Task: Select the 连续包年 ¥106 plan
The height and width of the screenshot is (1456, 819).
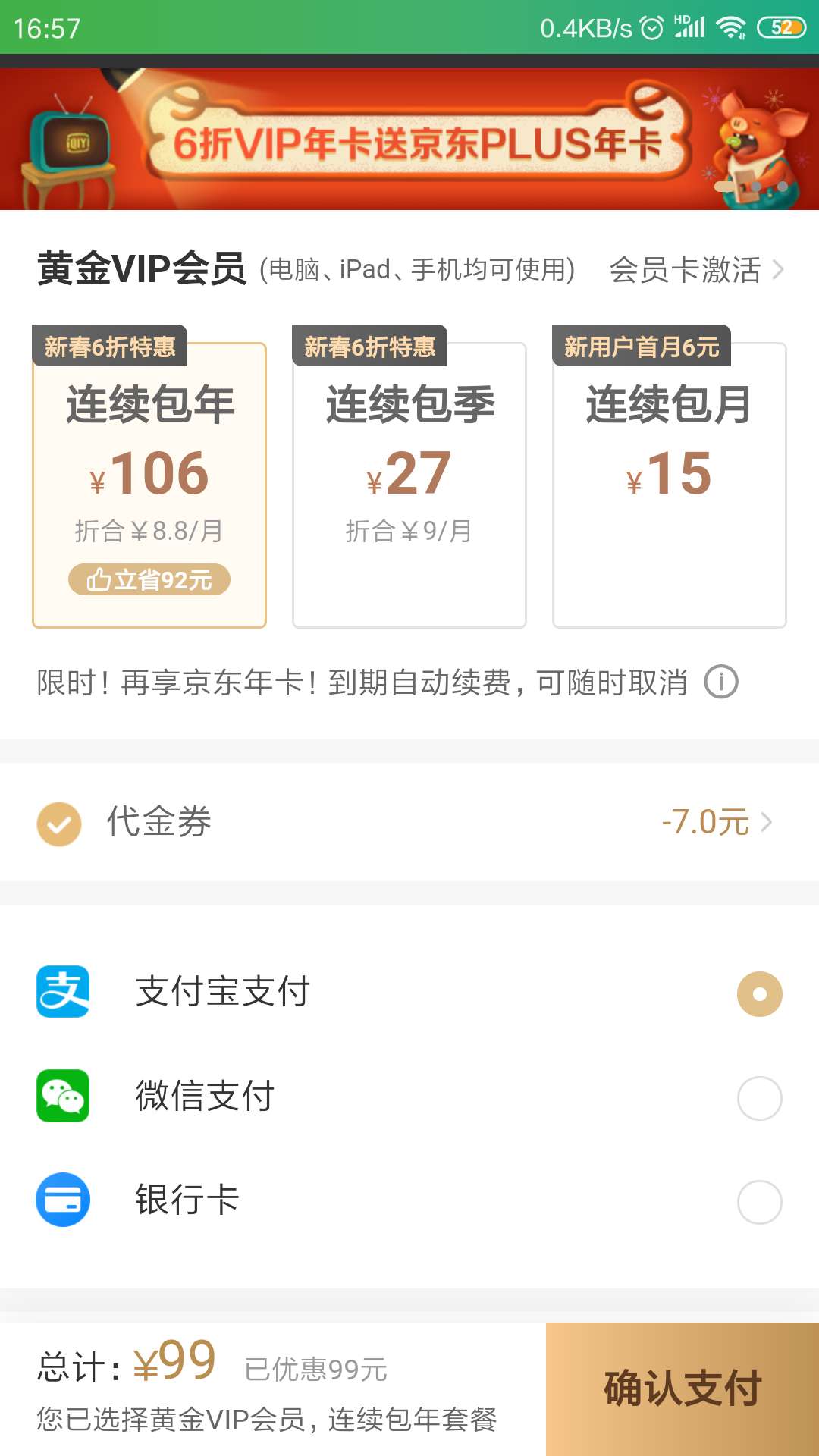Action: coord(149,485)
